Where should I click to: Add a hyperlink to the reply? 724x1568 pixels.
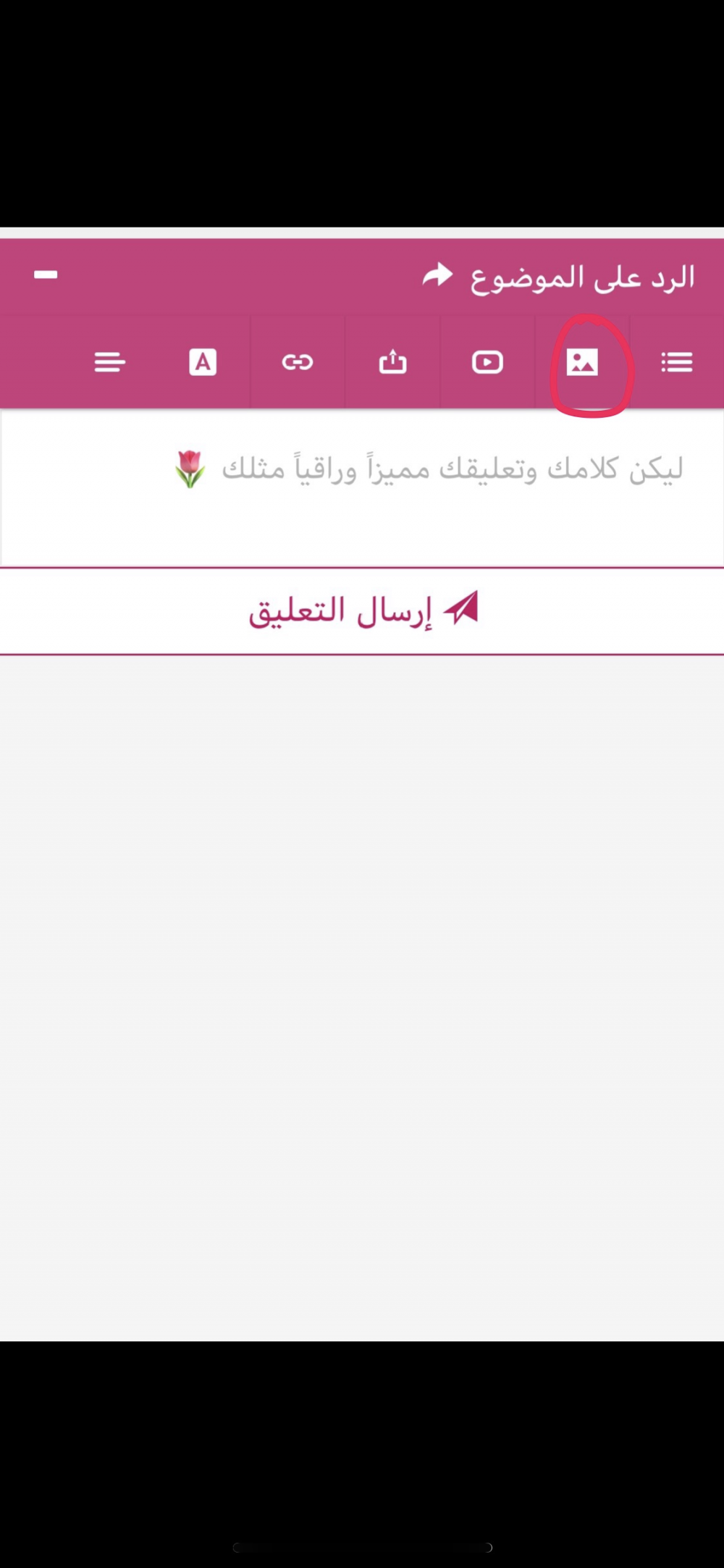298,362
